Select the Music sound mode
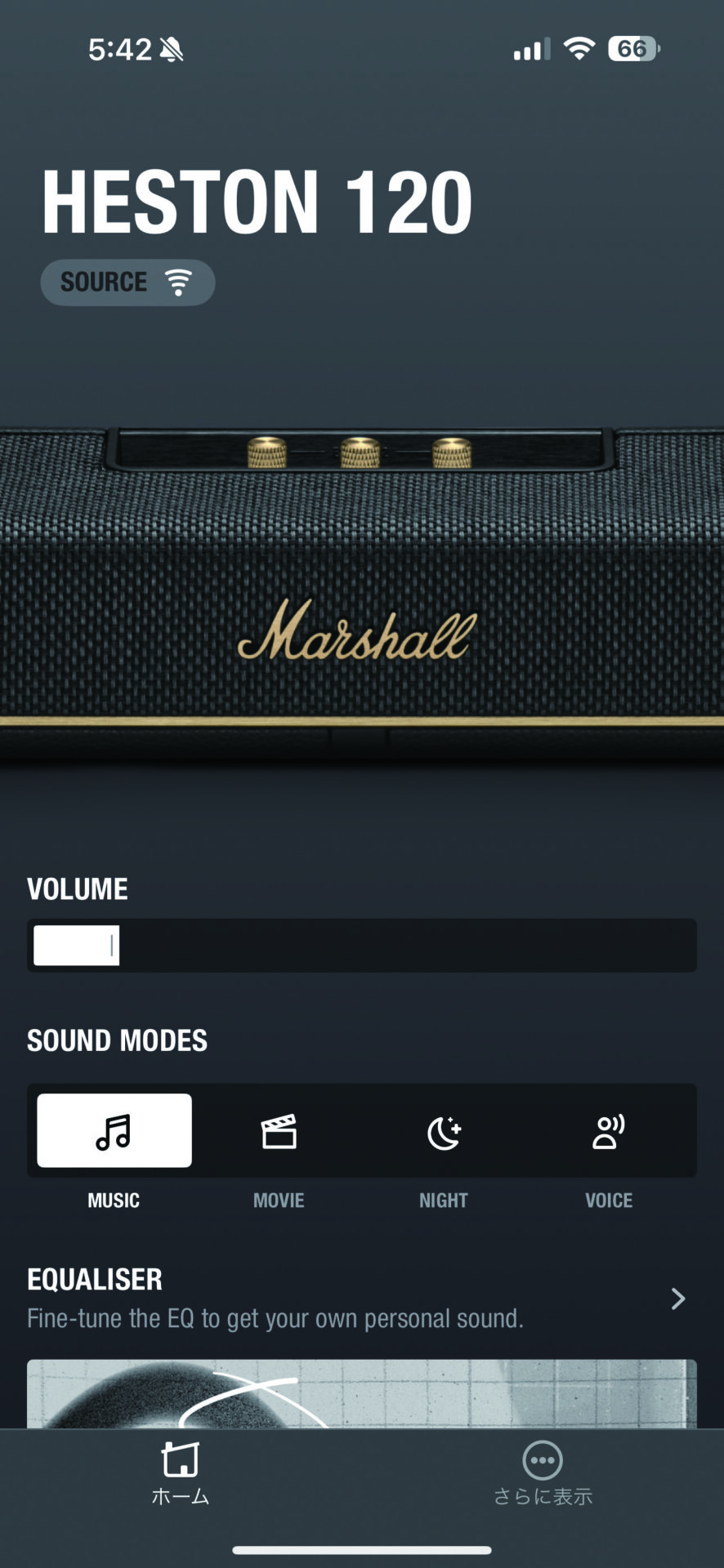The height and width of the screenshot is (1568, 724). coord(114,1131)
